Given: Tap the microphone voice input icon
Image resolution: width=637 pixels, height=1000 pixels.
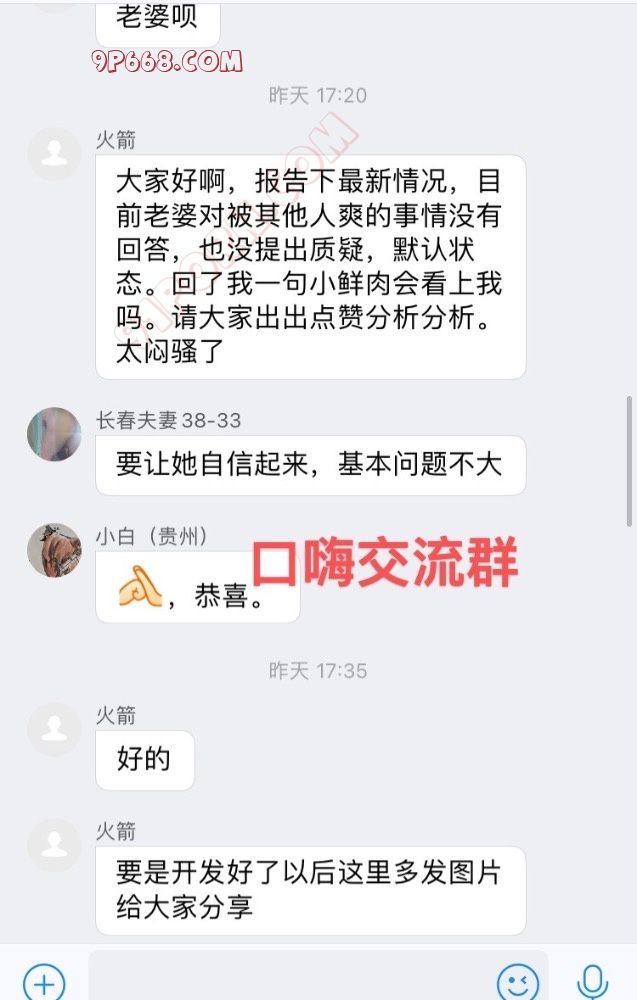Looking at the screenshot, I should (593, 981).
